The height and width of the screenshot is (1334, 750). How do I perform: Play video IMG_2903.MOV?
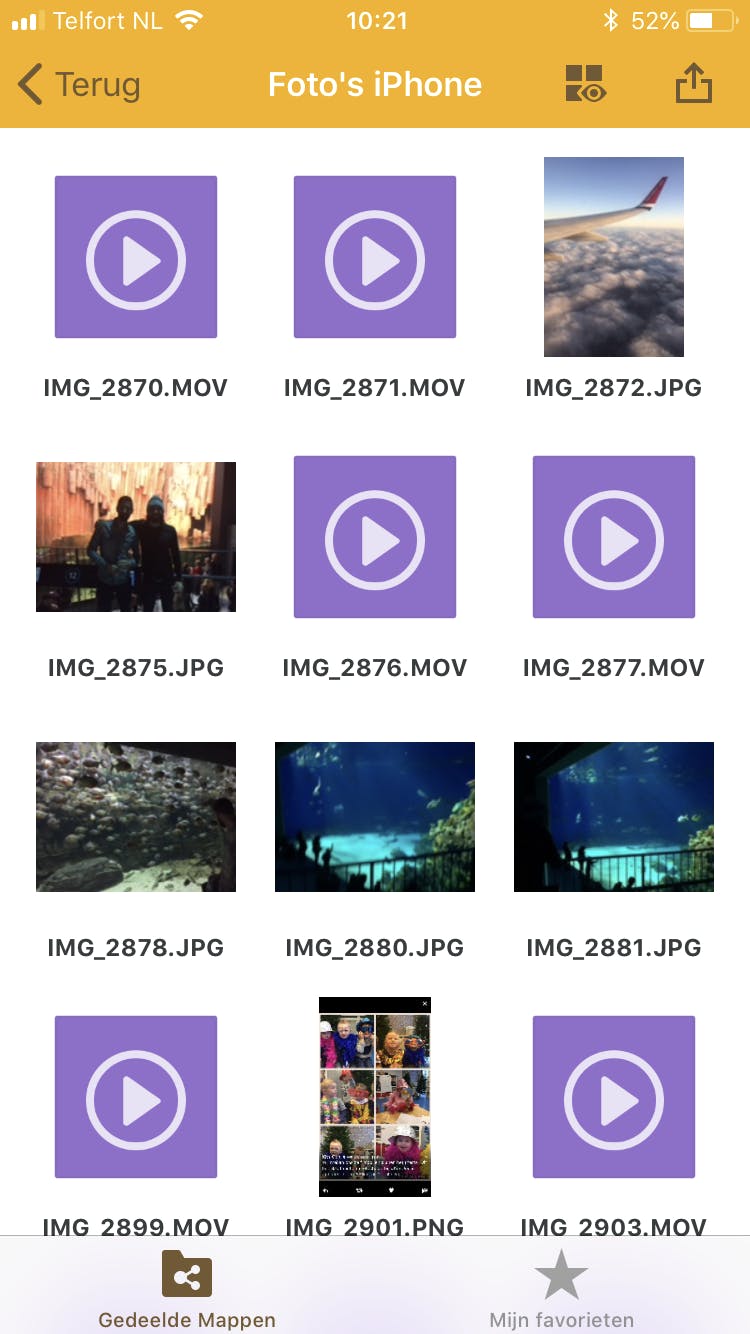614,1097
